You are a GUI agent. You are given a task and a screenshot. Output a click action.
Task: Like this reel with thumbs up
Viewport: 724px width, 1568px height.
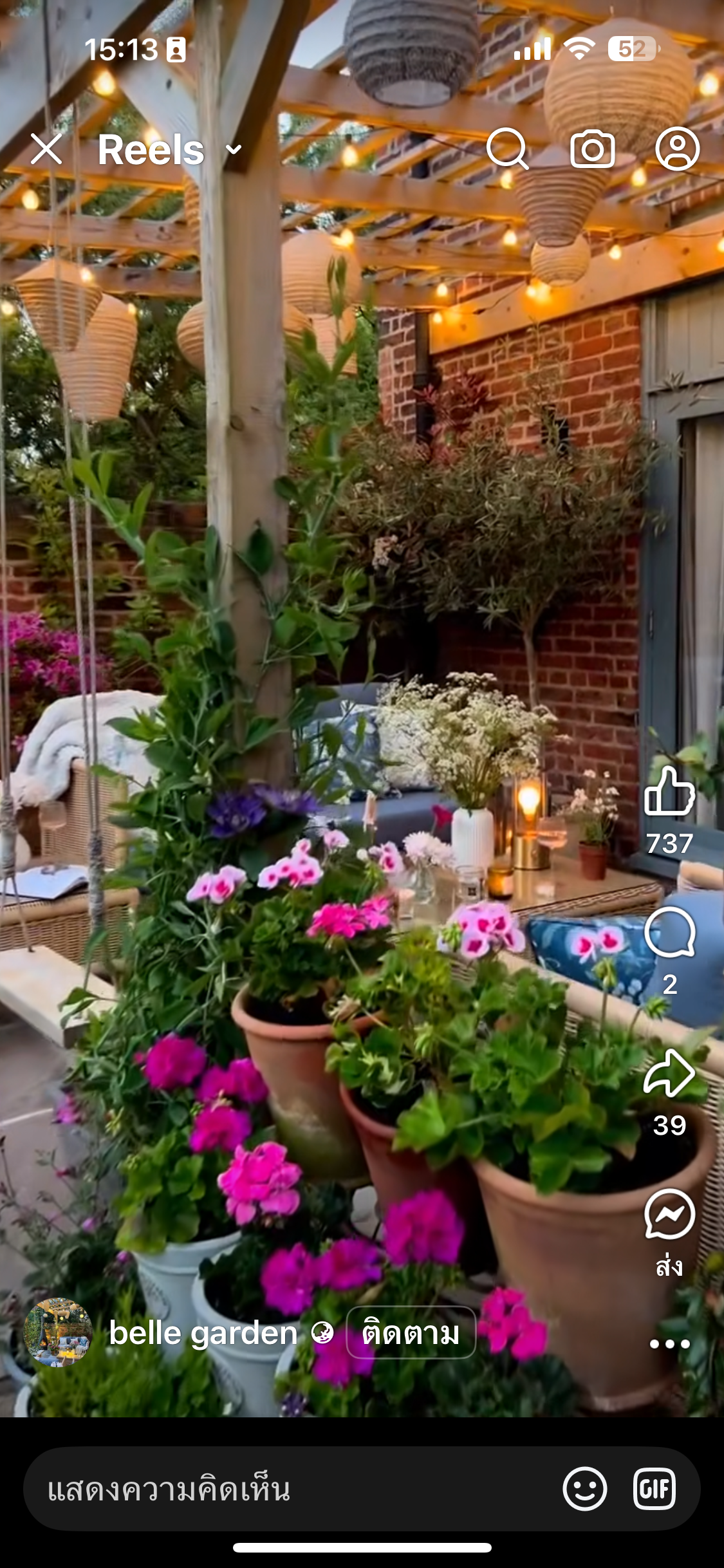point(669,792)
